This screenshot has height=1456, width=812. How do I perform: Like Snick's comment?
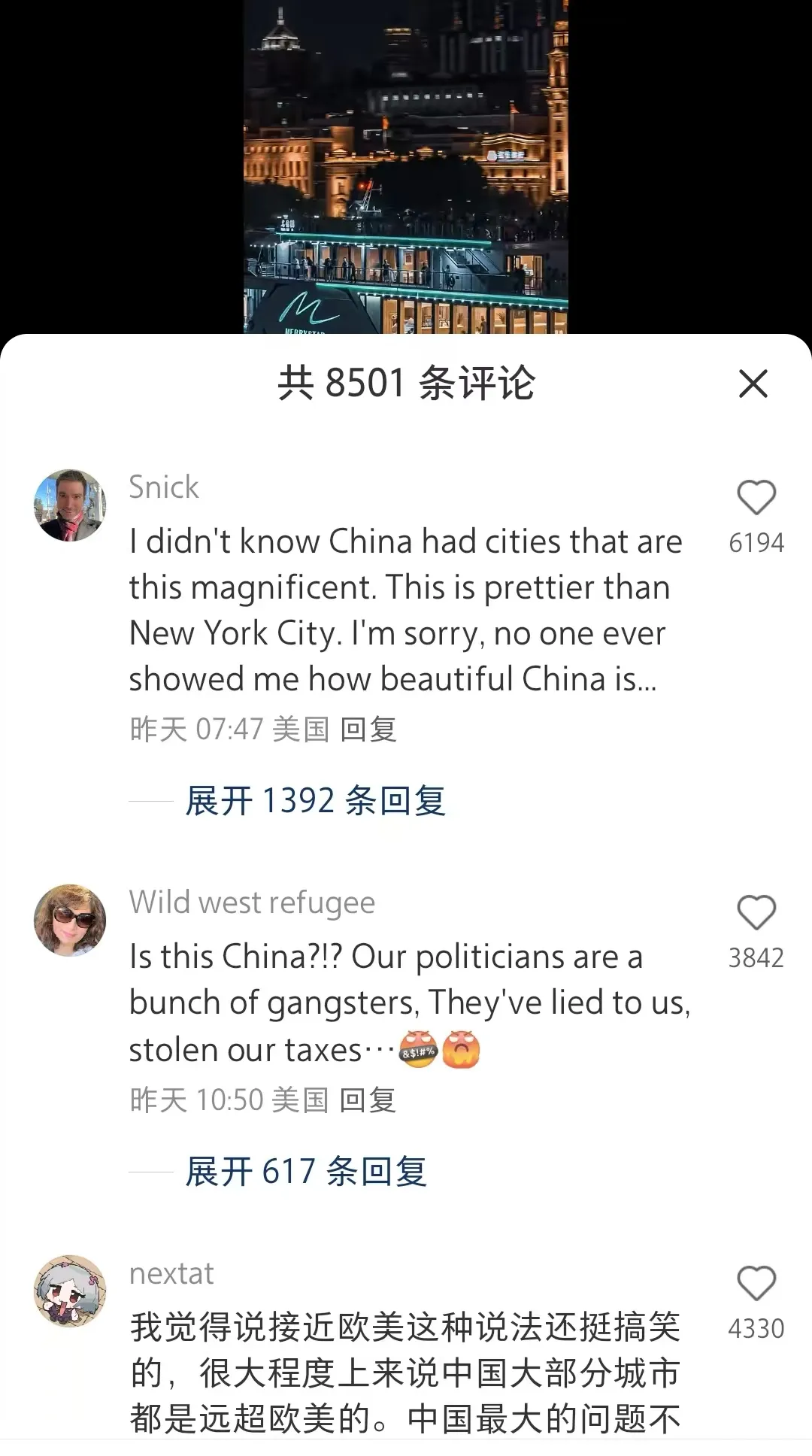pos(756,498)
